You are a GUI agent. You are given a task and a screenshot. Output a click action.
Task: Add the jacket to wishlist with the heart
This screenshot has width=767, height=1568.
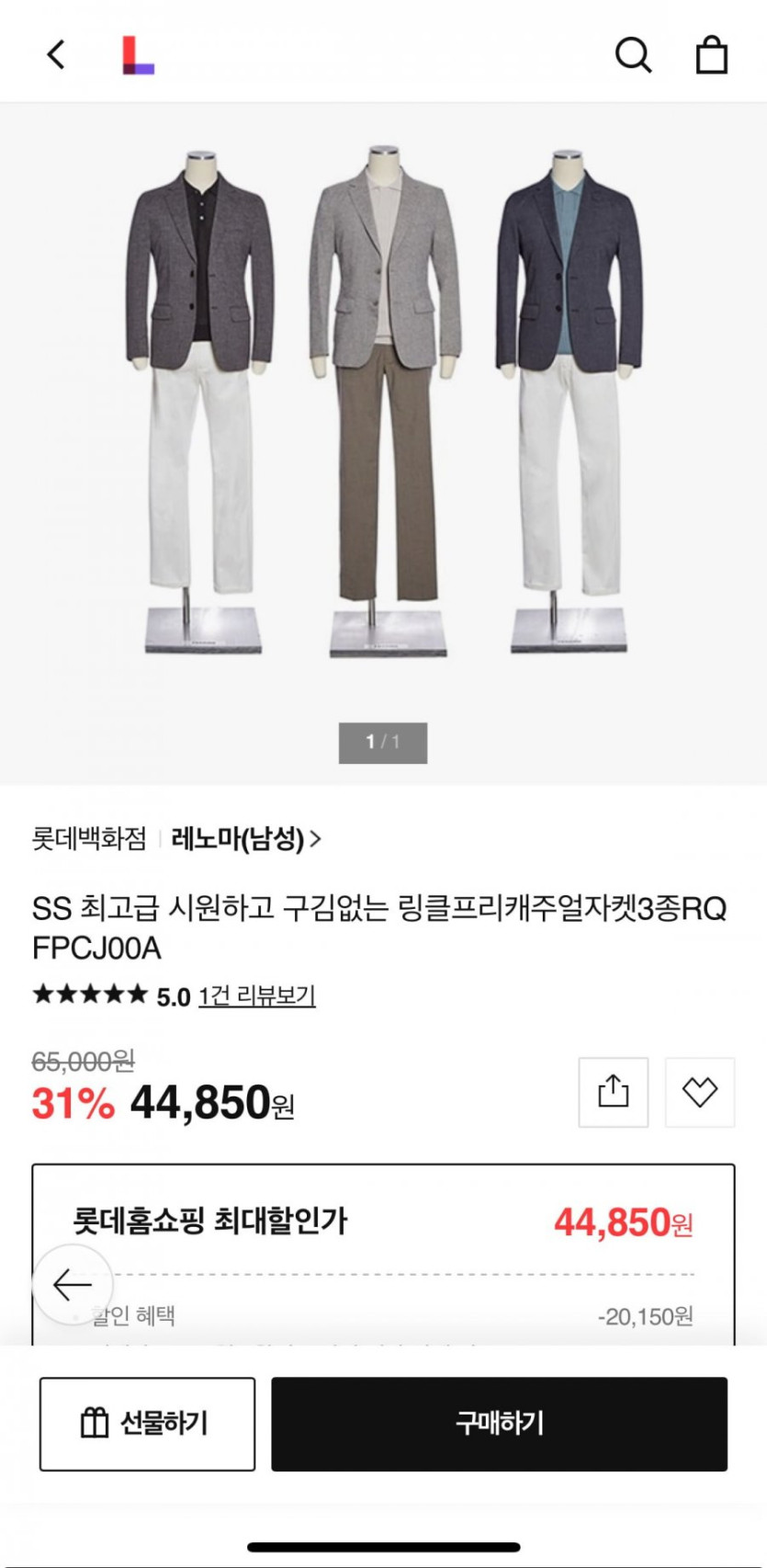[x=700, y=1092]
